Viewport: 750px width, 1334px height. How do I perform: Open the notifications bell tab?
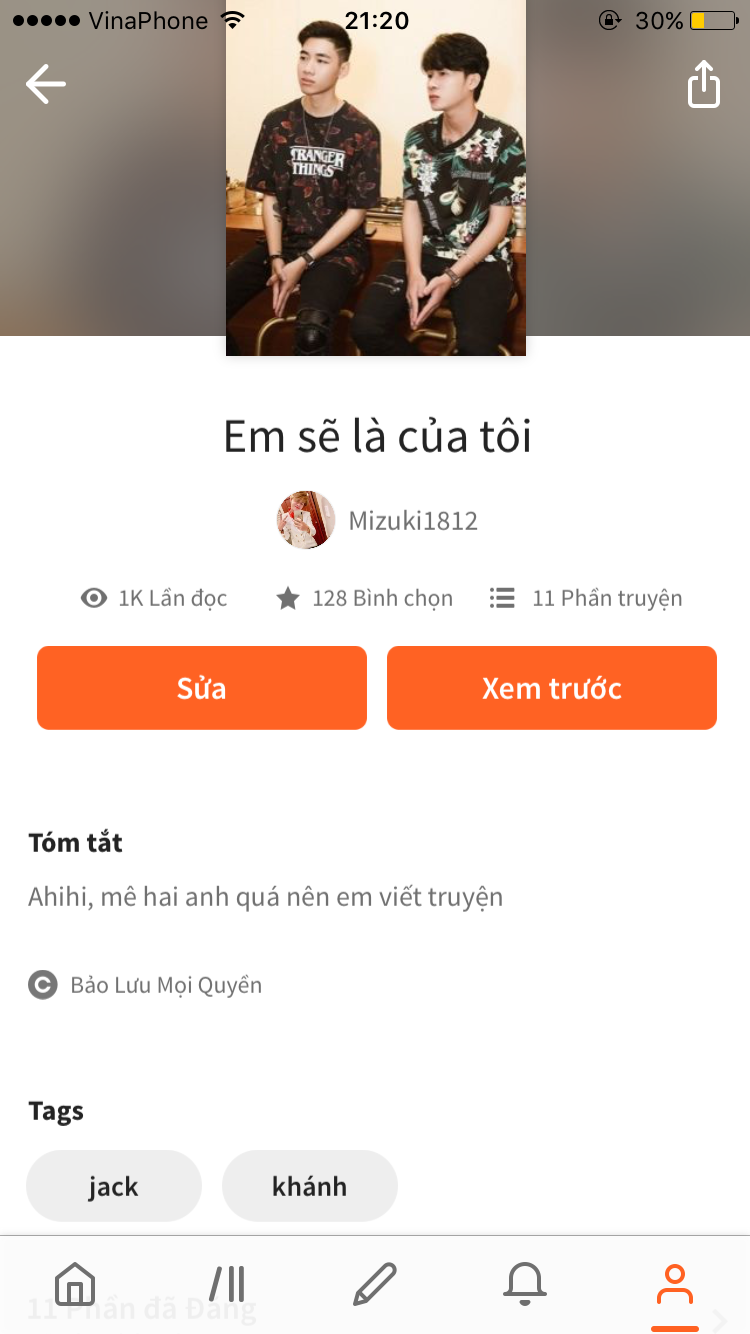click(525, 1284)
